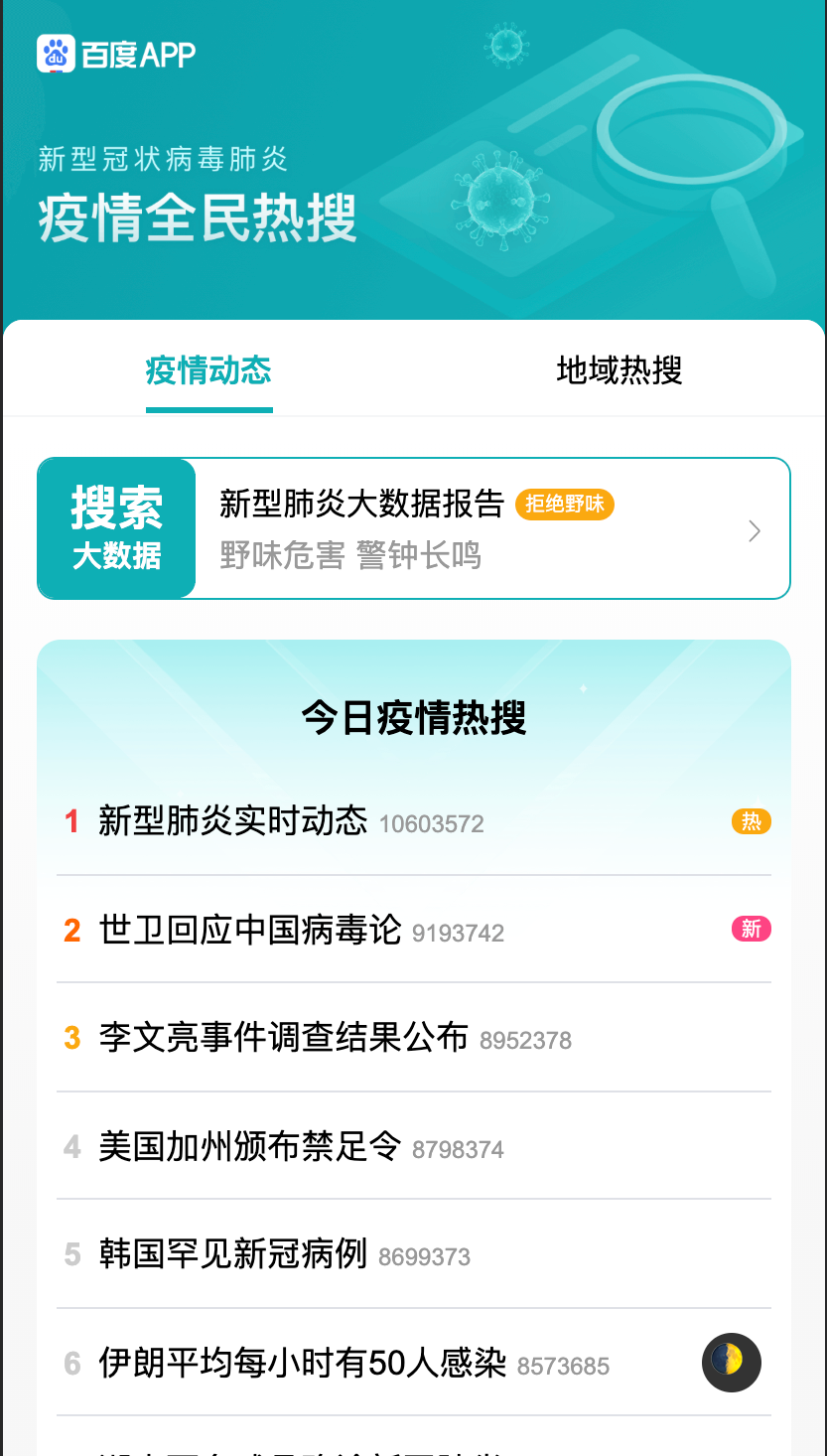Toggle dark mode with the moon button
This screenshot has height=1456, width=827.
(x=731, y=1363)
